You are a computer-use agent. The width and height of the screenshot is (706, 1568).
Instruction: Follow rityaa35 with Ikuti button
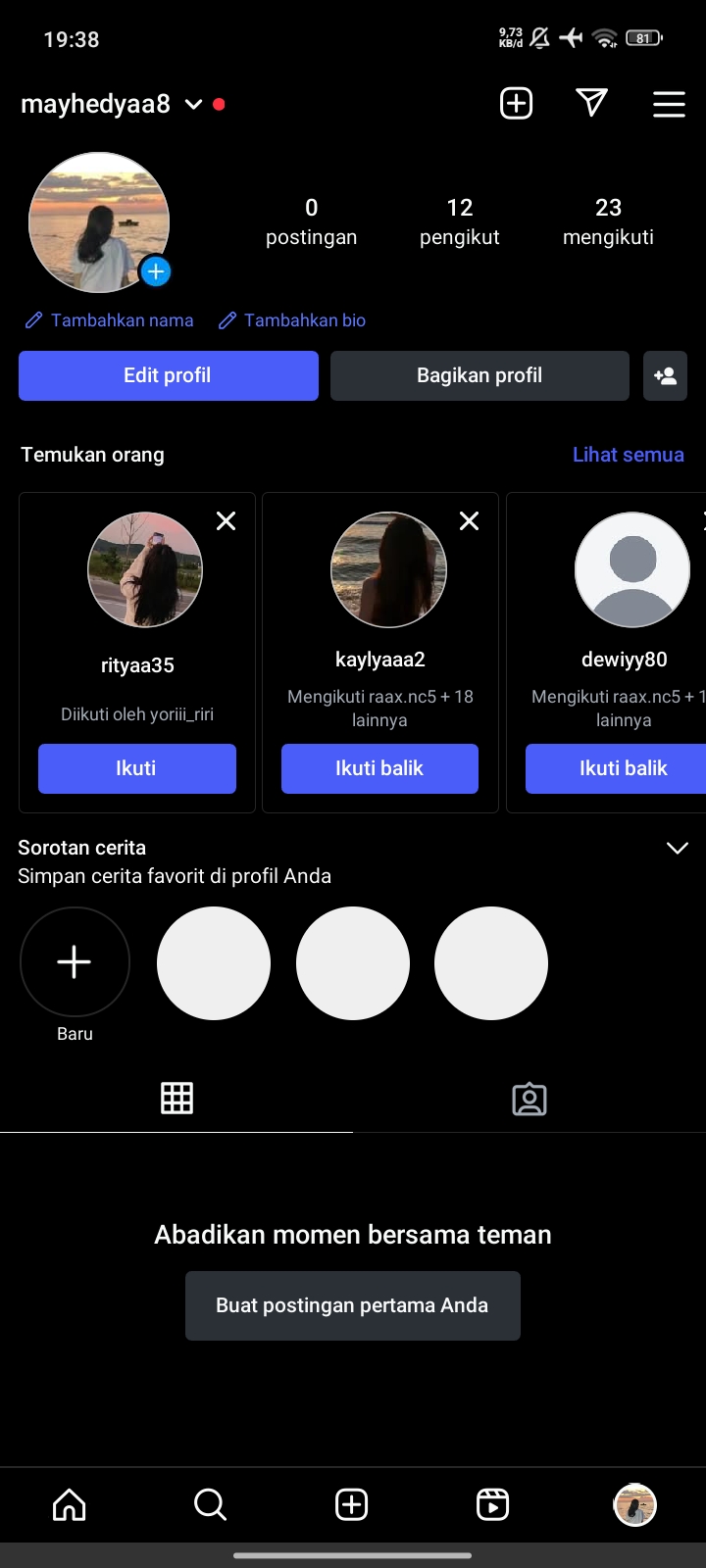pyautogui.click(x=136, y=768)
